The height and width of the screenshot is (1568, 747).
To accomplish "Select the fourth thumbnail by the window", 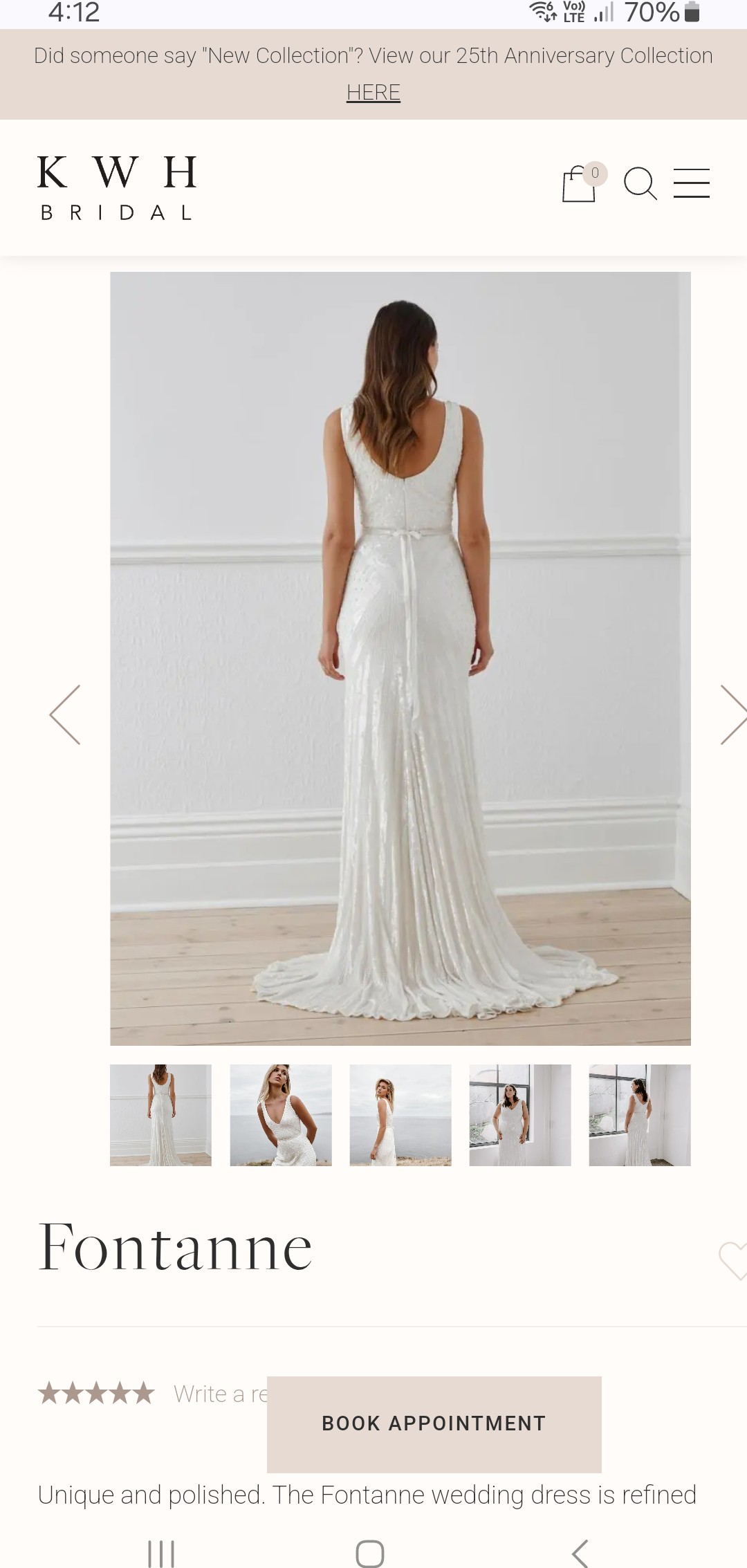I will [x=520, y=1115].
